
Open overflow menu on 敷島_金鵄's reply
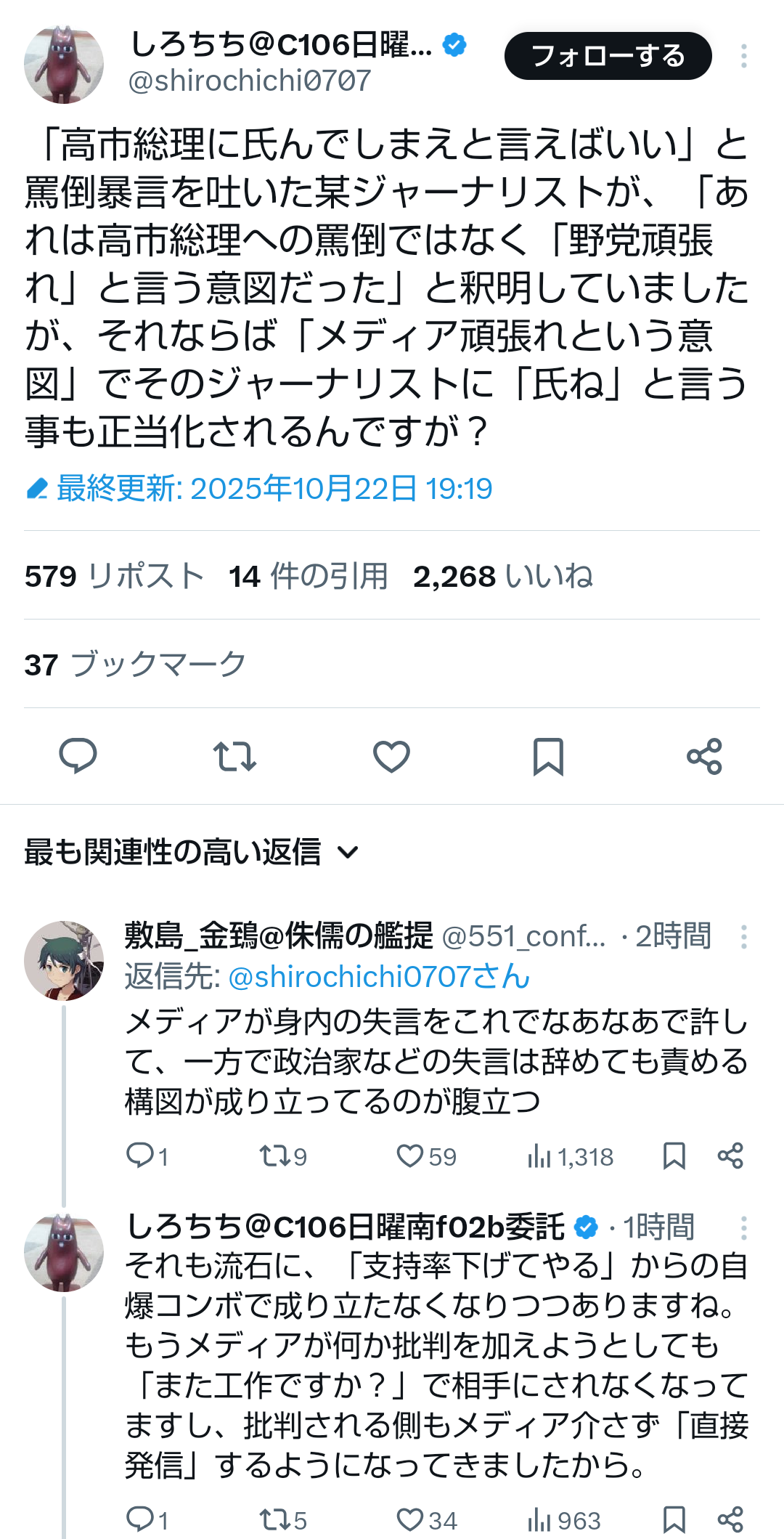pyautogui.click(x=743, y=937)
